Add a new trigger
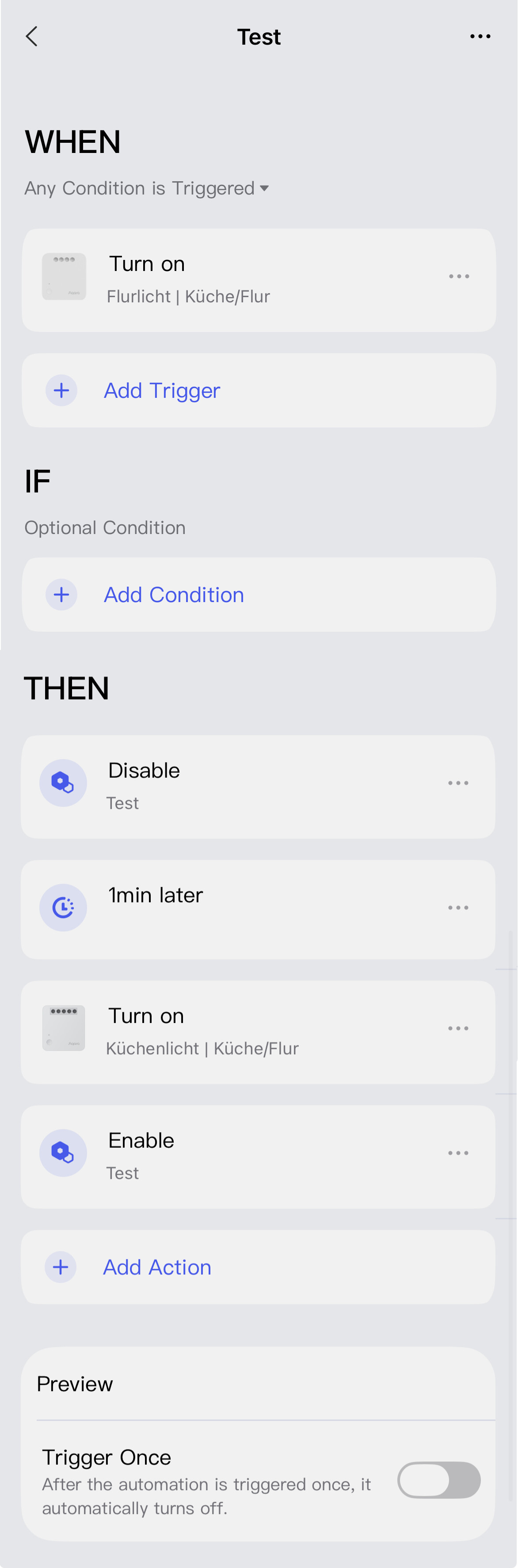This screenshot has height=1568, width=518. (x=162, y=390)
